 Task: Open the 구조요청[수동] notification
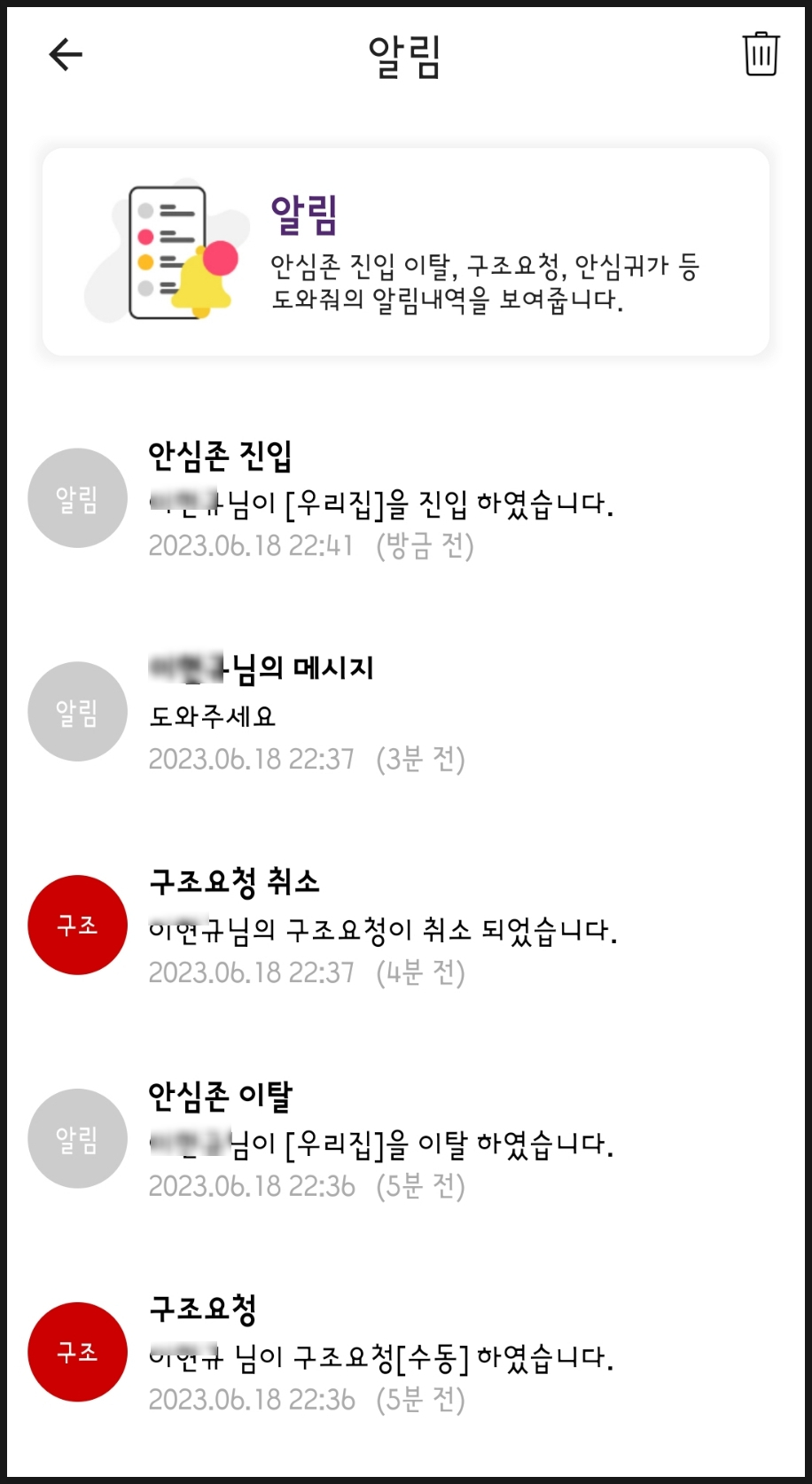pyautogui.click(x=381, y=1355)
